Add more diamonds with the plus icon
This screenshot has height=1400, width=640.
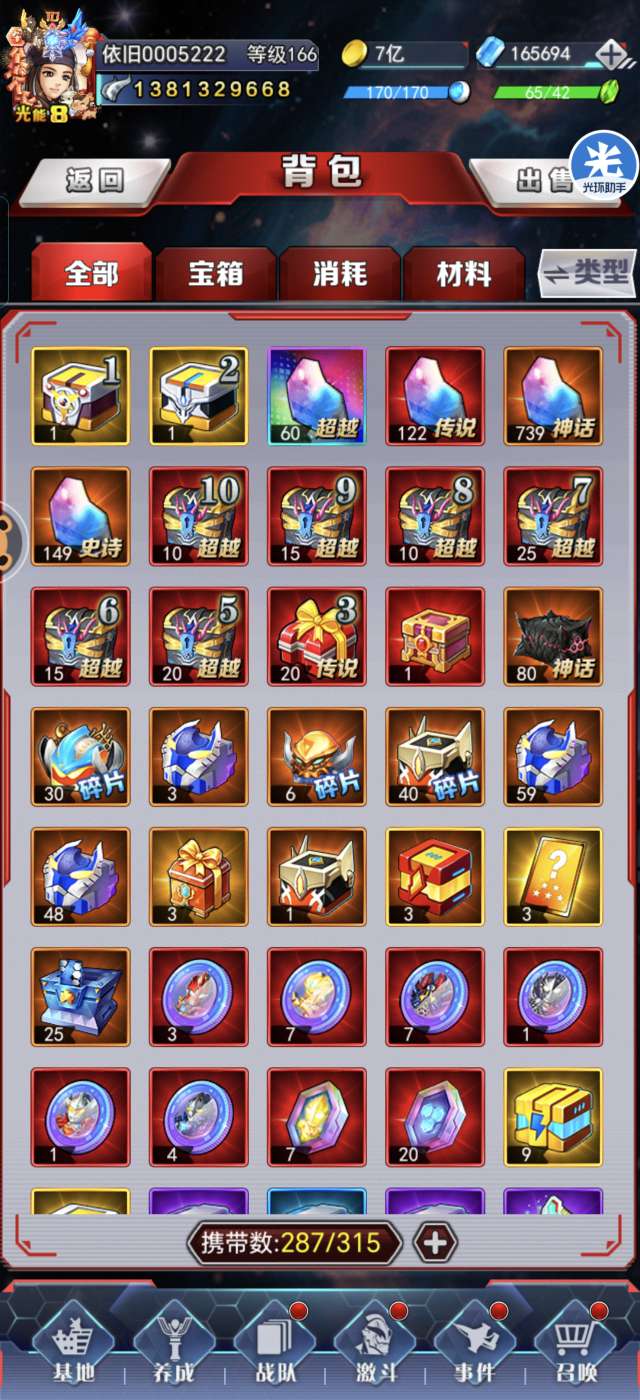pos(610,54)
